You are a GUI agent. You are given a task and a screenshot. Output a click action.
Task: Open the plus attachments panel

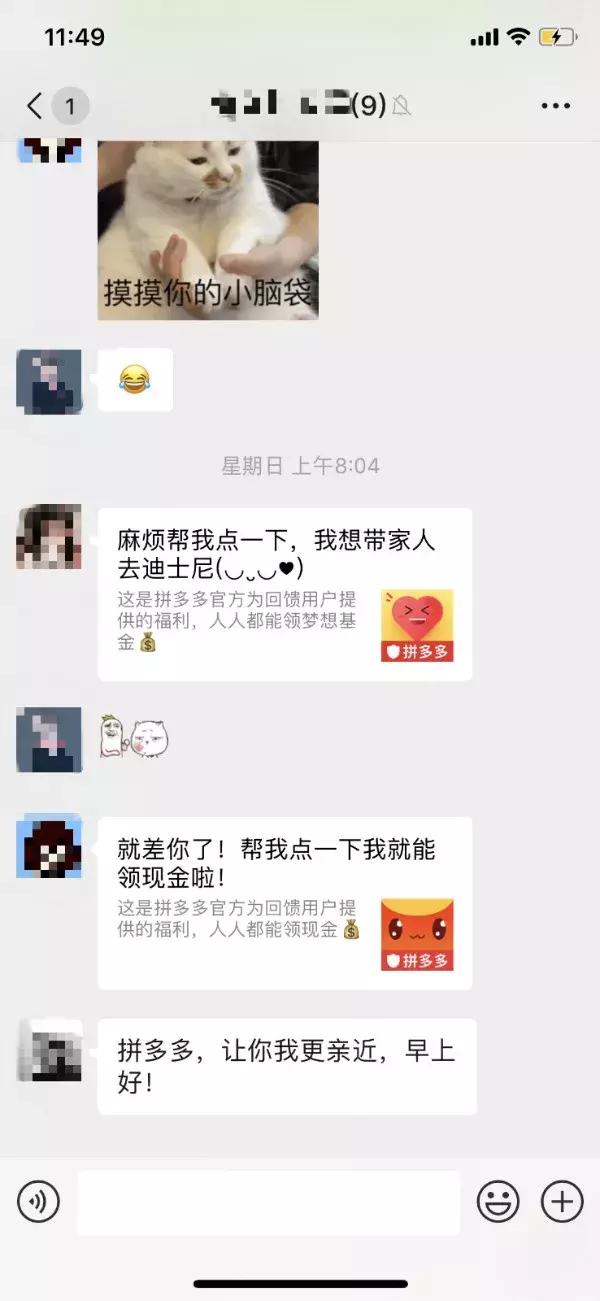[x=561, y=1201]
